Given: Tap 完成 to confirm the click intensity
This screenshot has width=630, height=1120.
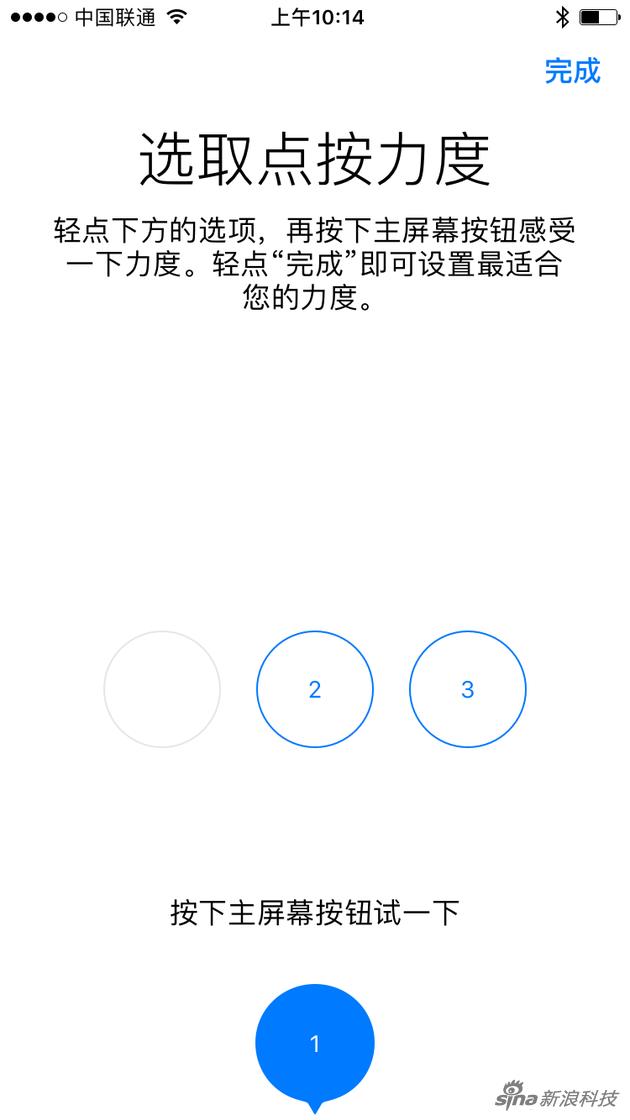Looking at the screenshot, I should (572, 71).
